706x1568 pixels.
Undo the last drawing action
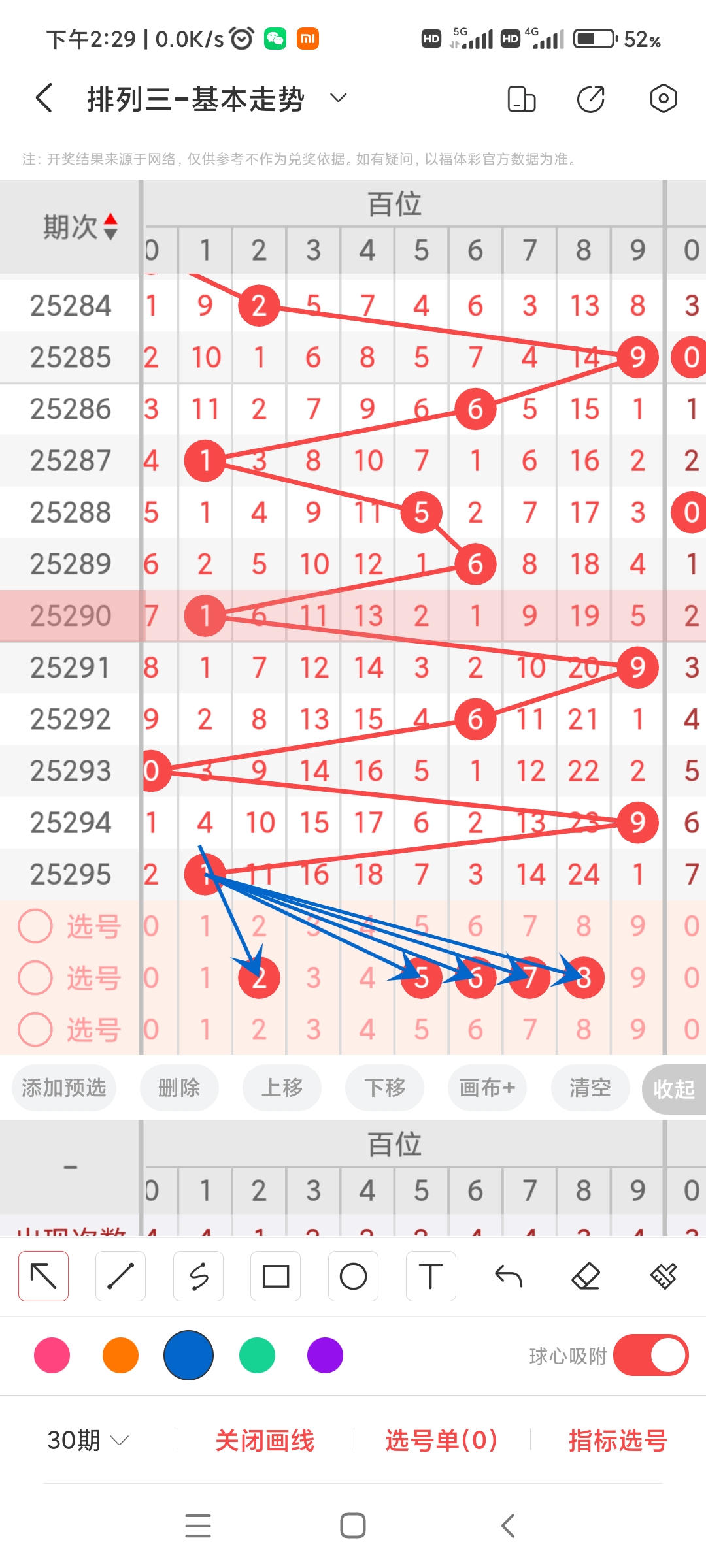point(509,1275)
